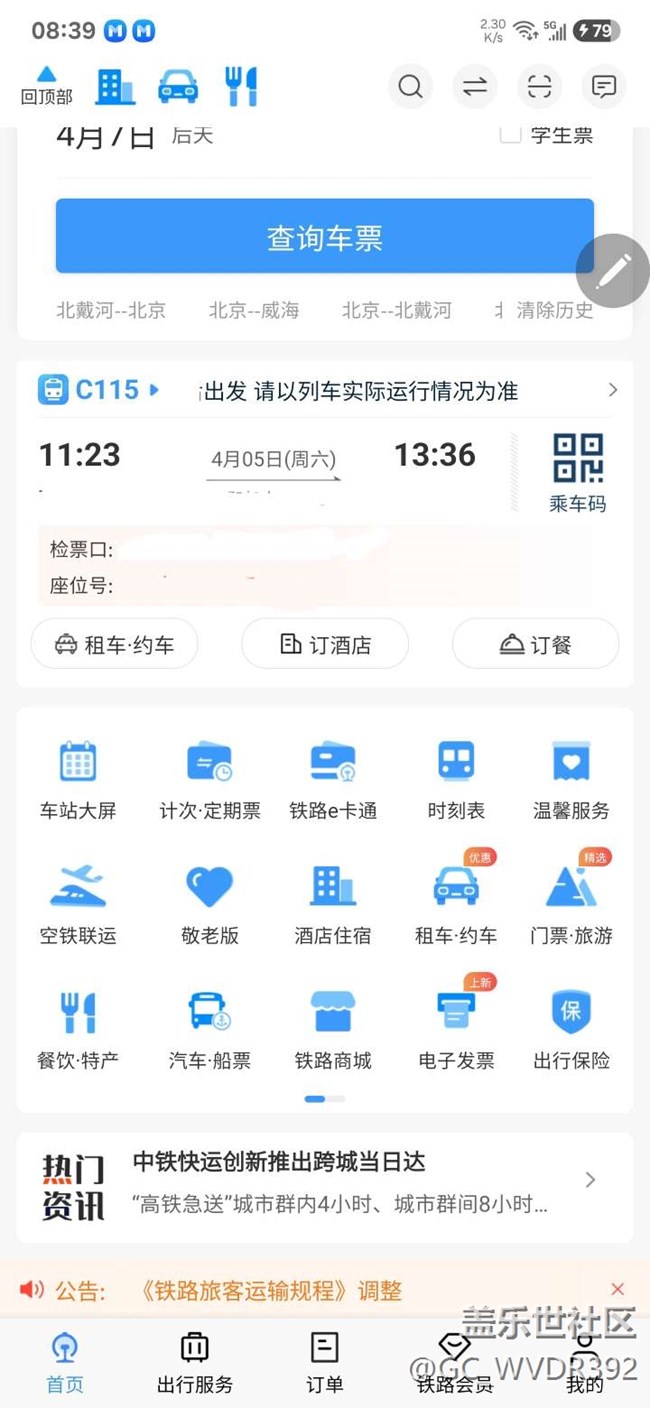Clear search history with 清除历史
The height and width of the screenshot is (1408, 650).
pos(555,310)
